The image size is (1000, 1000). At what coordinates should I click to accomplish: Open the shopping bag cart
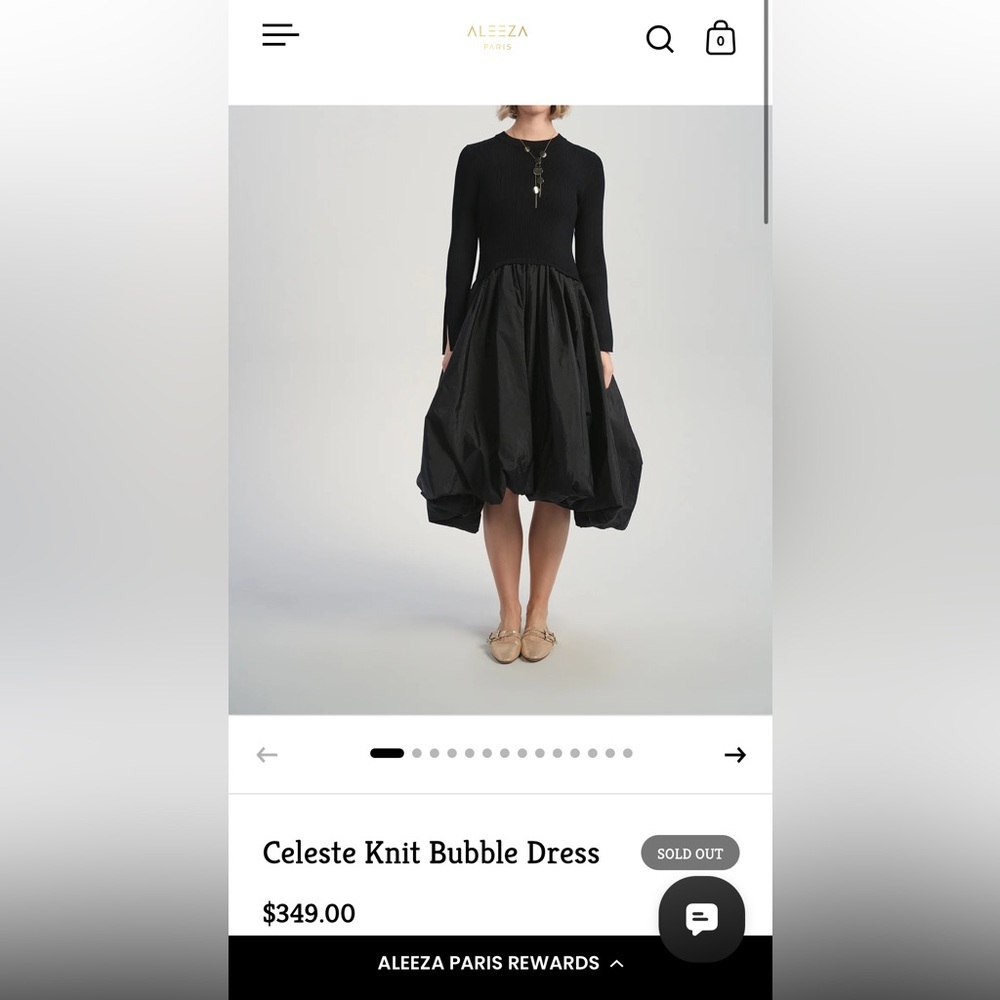(720, 39)
